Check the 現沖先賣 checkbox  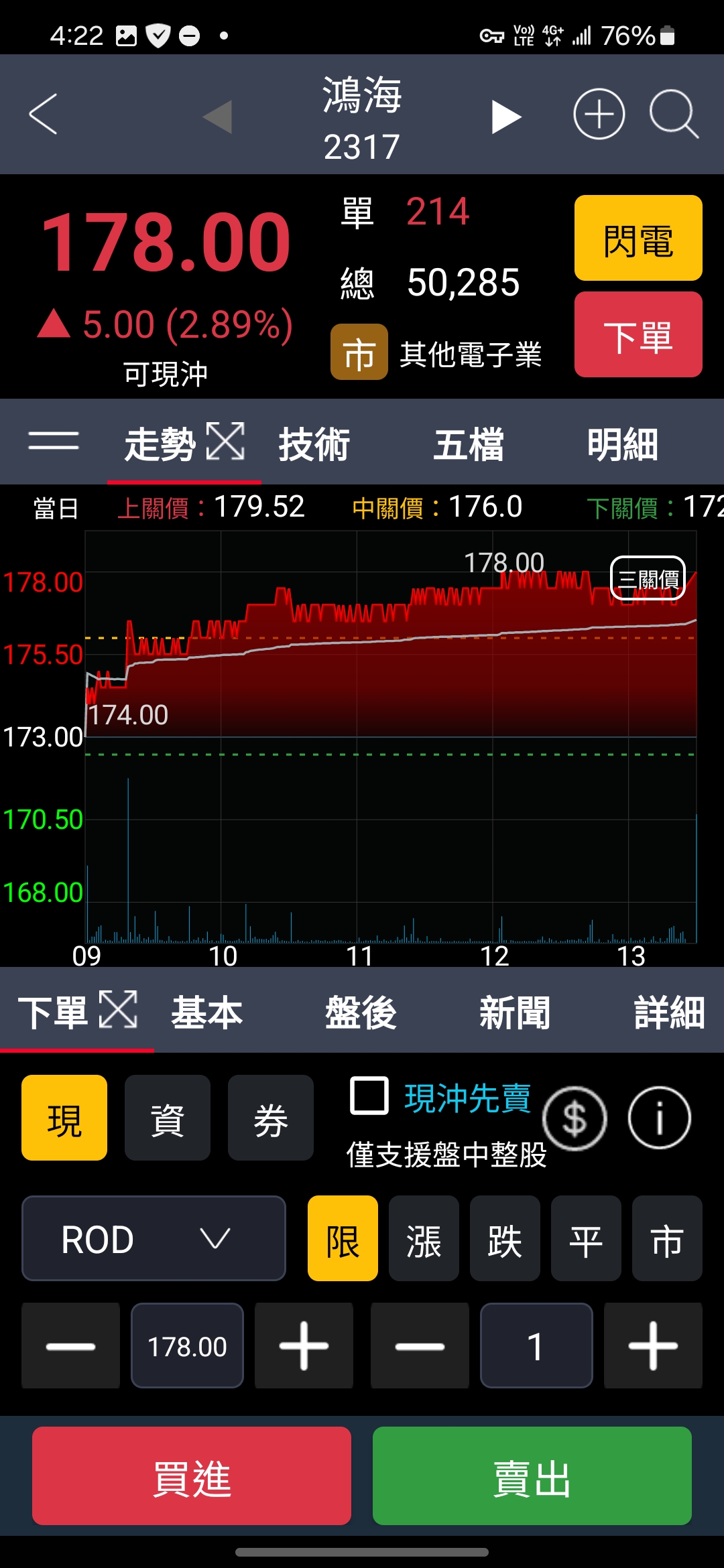369,1096
